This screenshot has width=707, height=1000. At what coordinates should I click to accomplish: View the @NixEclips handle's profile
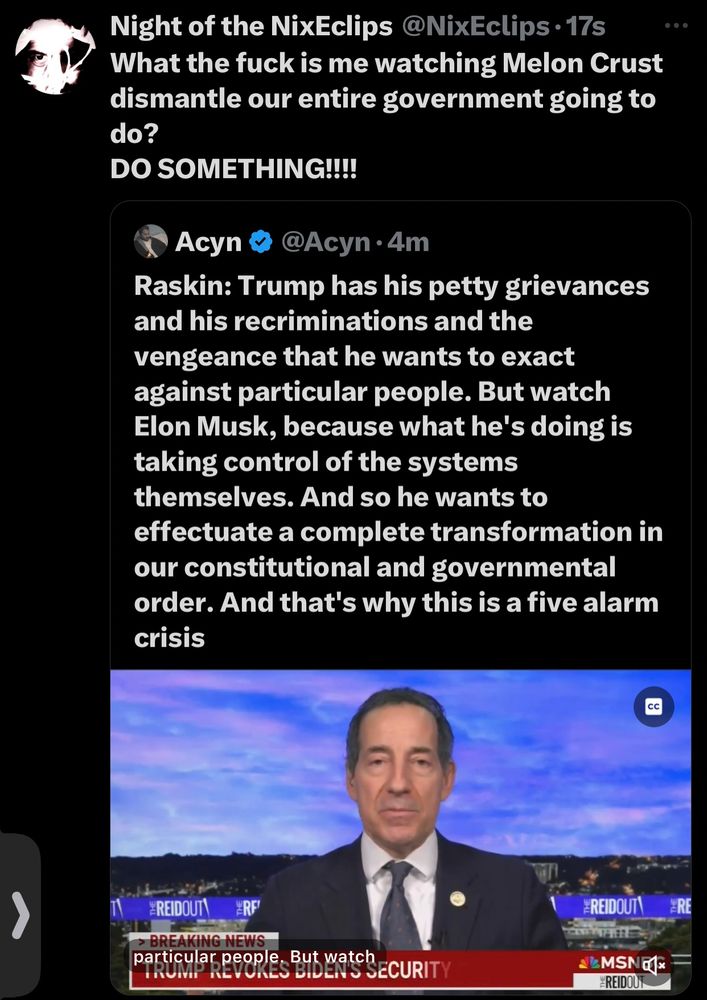(x=476, y=27)
